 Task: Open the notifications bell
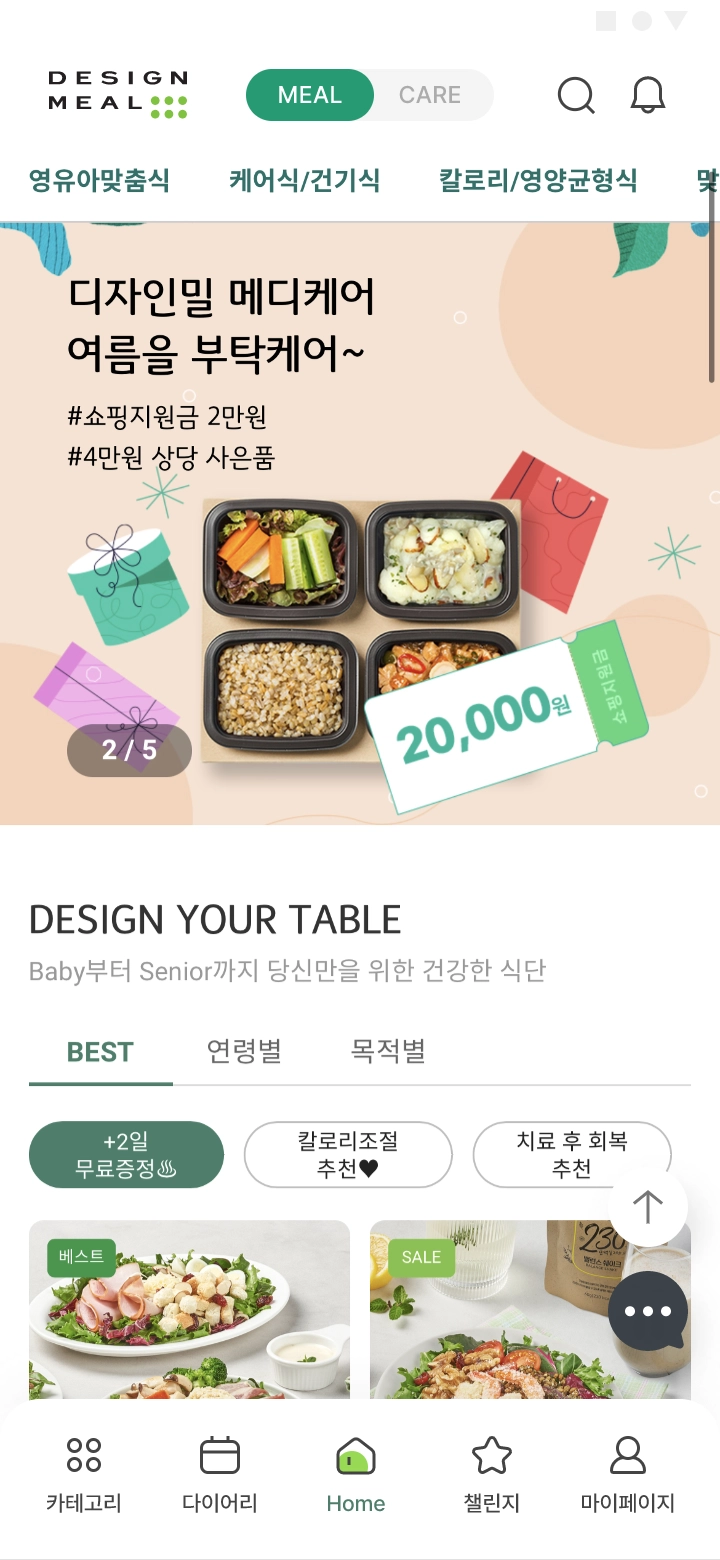(647, 96)
